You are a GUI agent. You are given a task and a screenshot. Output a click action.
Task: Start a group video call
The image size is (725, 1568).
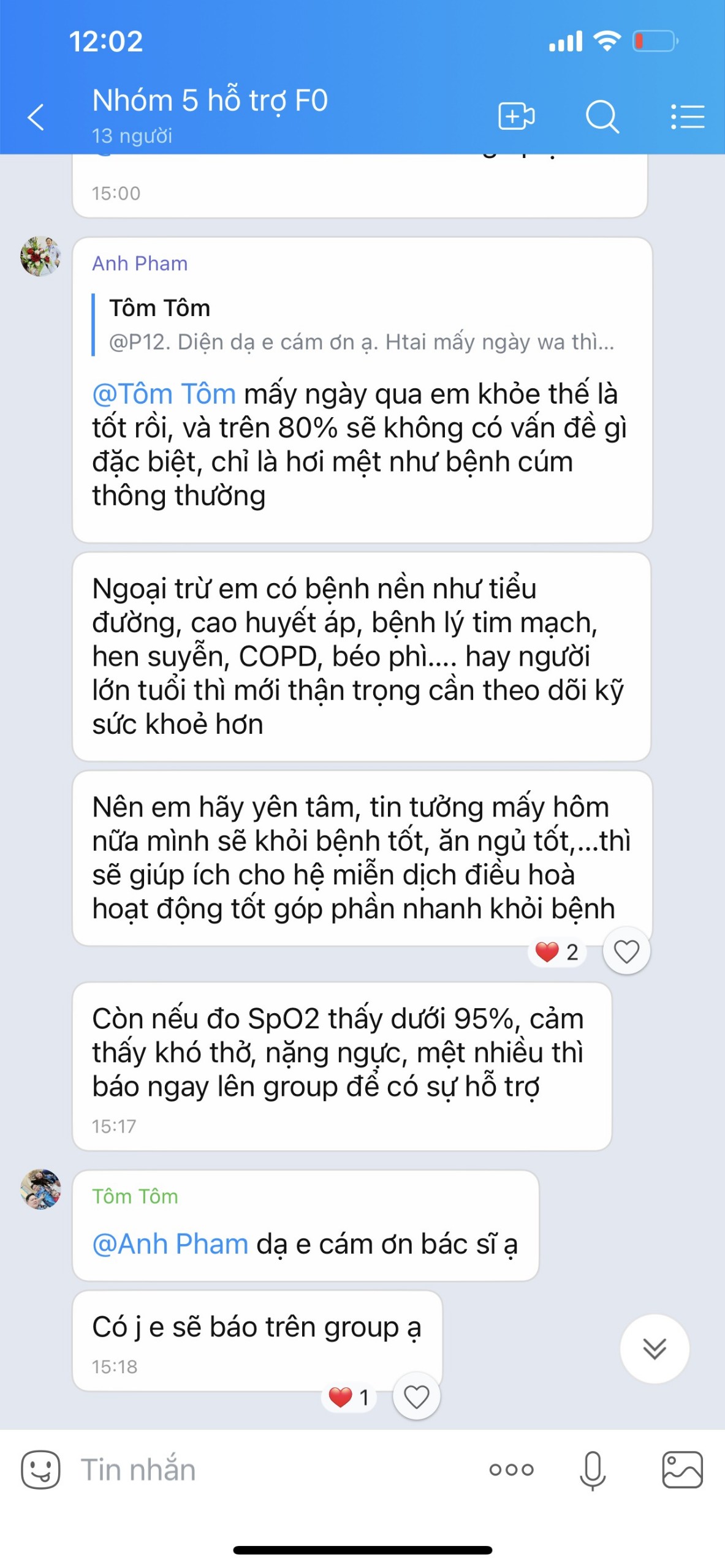pos(516,116)
